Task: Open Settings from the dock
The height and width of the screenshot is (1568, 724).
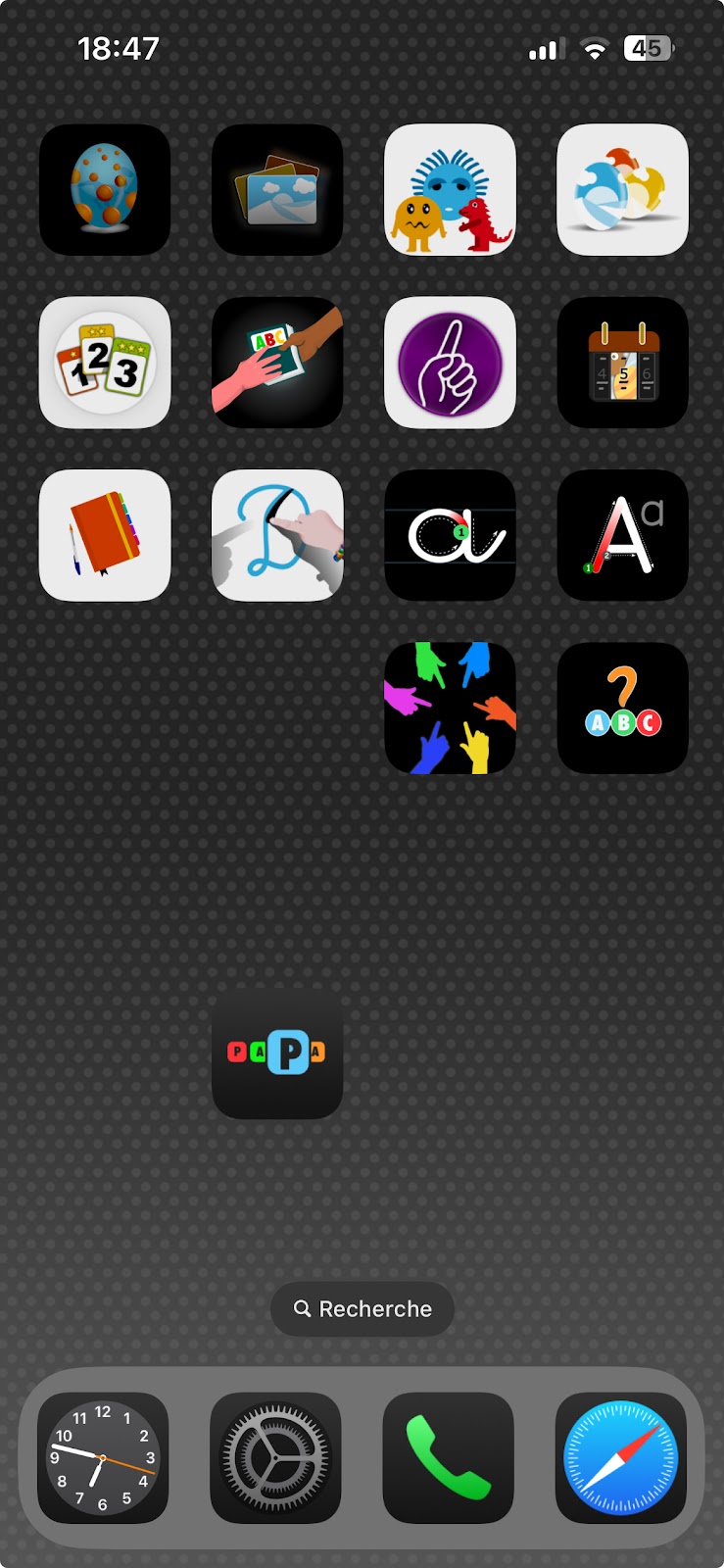Action: pos(275,1458)
